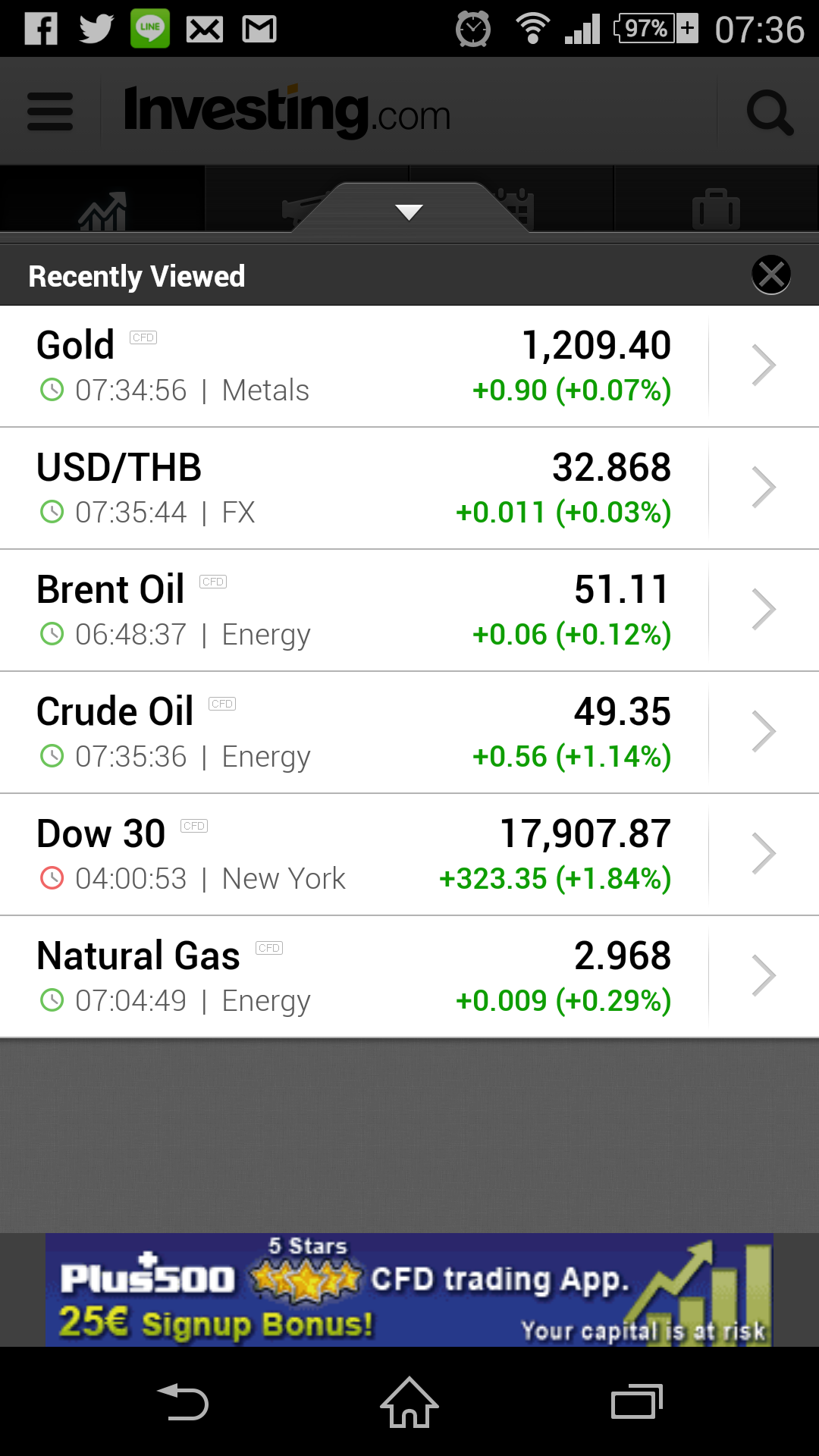Open the Plus500 CFD trading ad

409,1290
